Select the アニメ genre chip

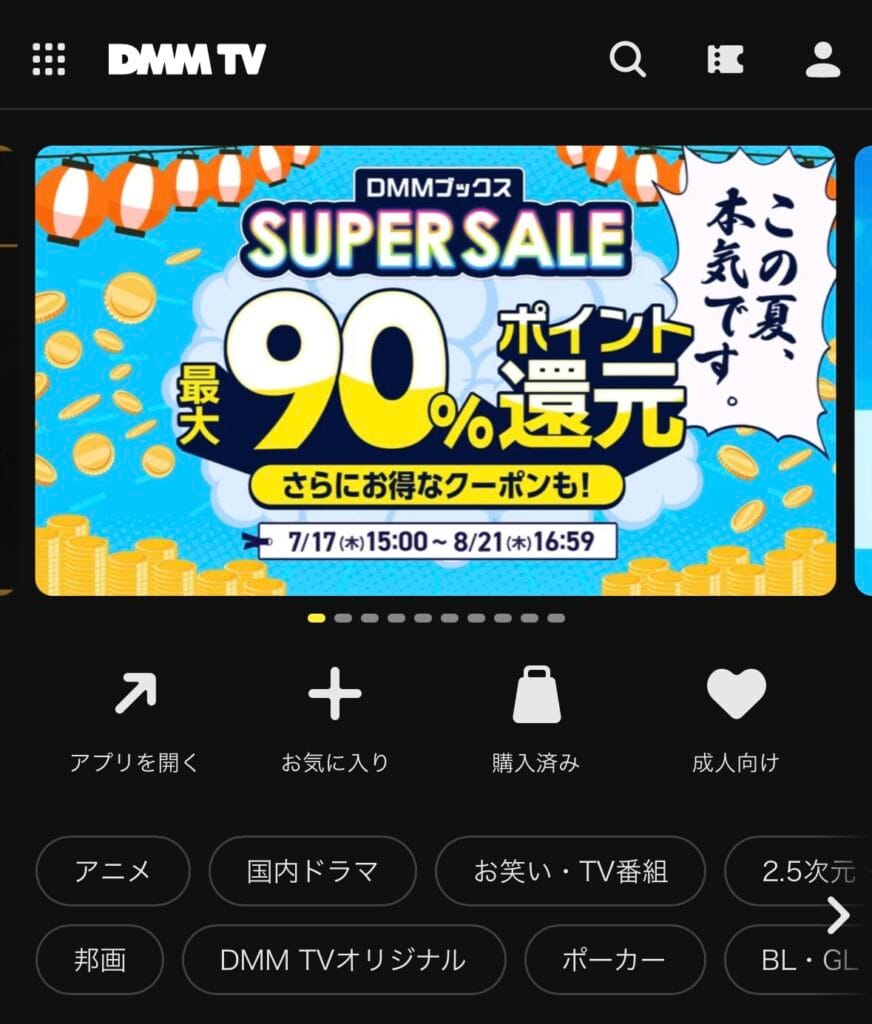[112, 871]
